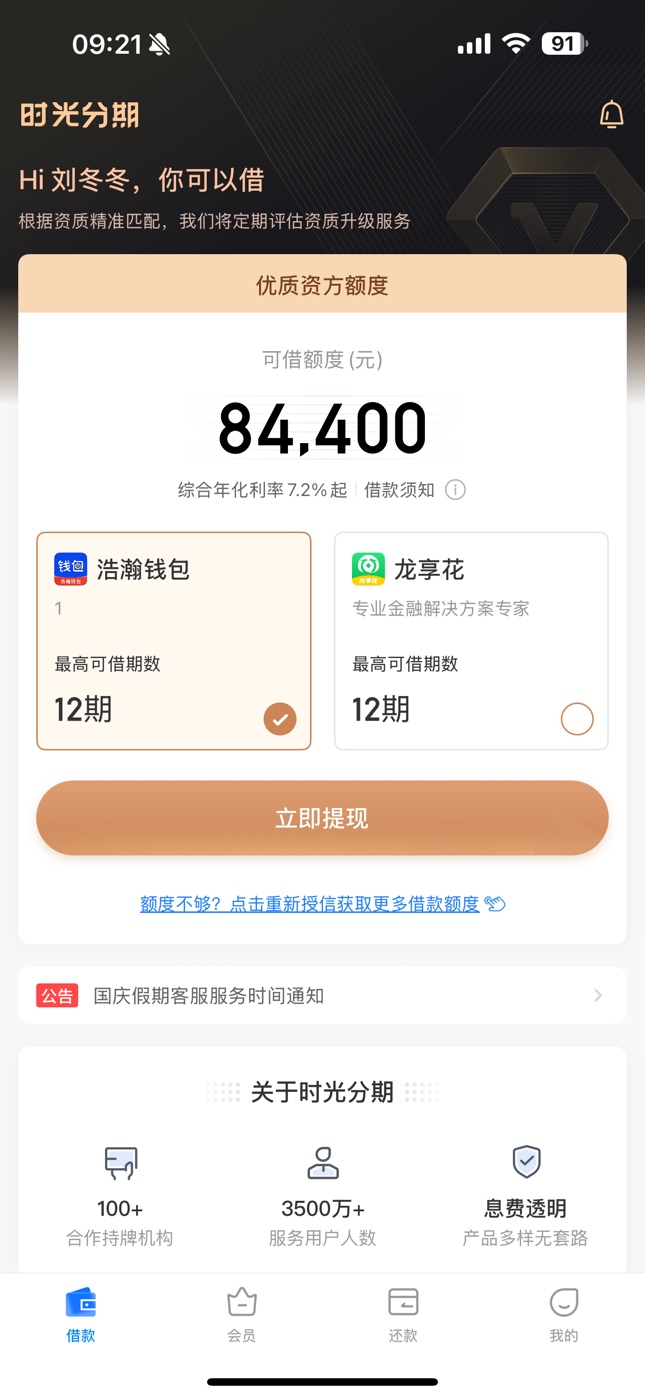Go to the 我的 tab
The width and height of the screenshot is (645, 1398).
(x=564, y=1314)
